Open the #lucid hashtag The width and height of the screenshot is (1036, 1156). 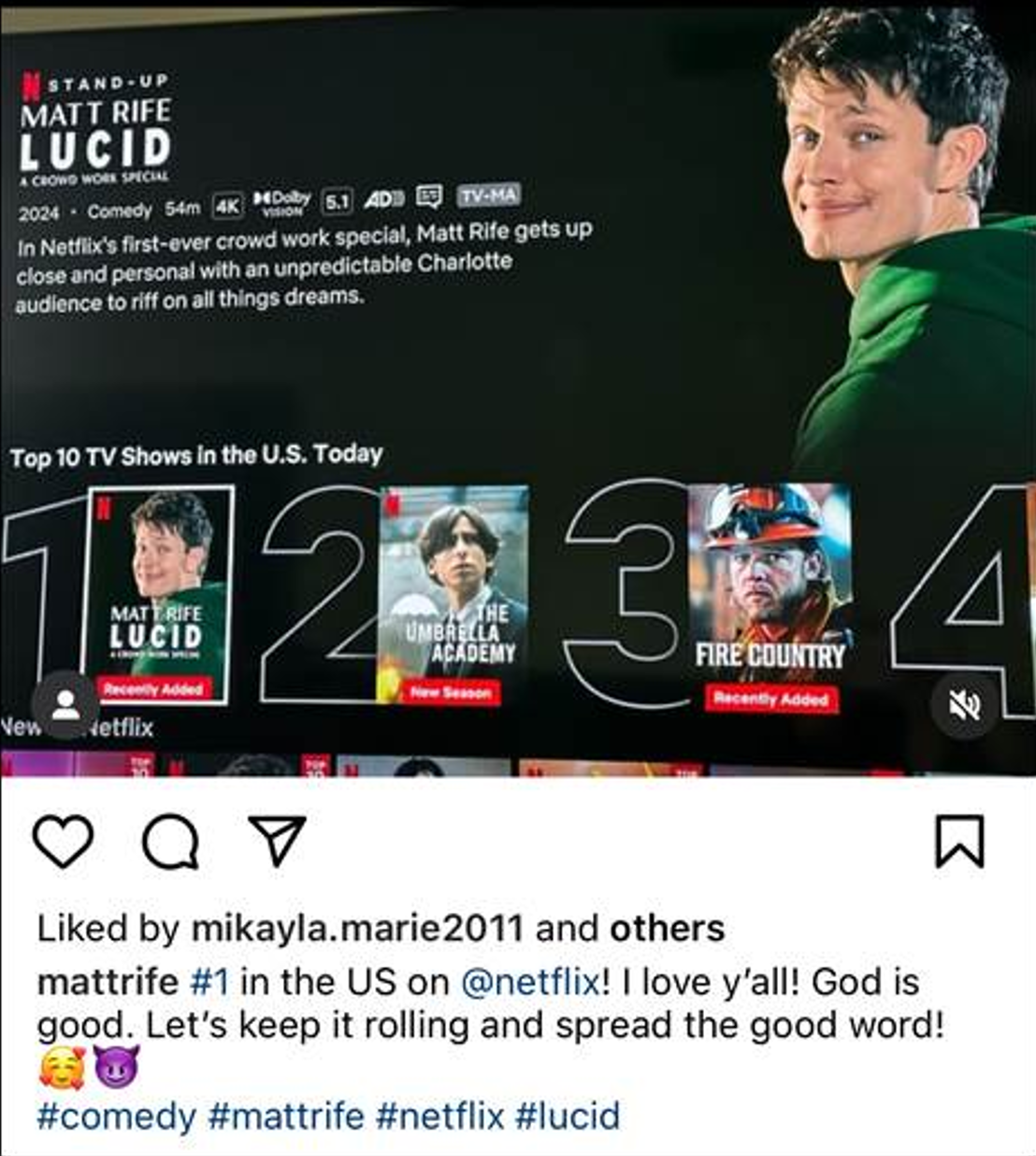tap(568, 1116)
